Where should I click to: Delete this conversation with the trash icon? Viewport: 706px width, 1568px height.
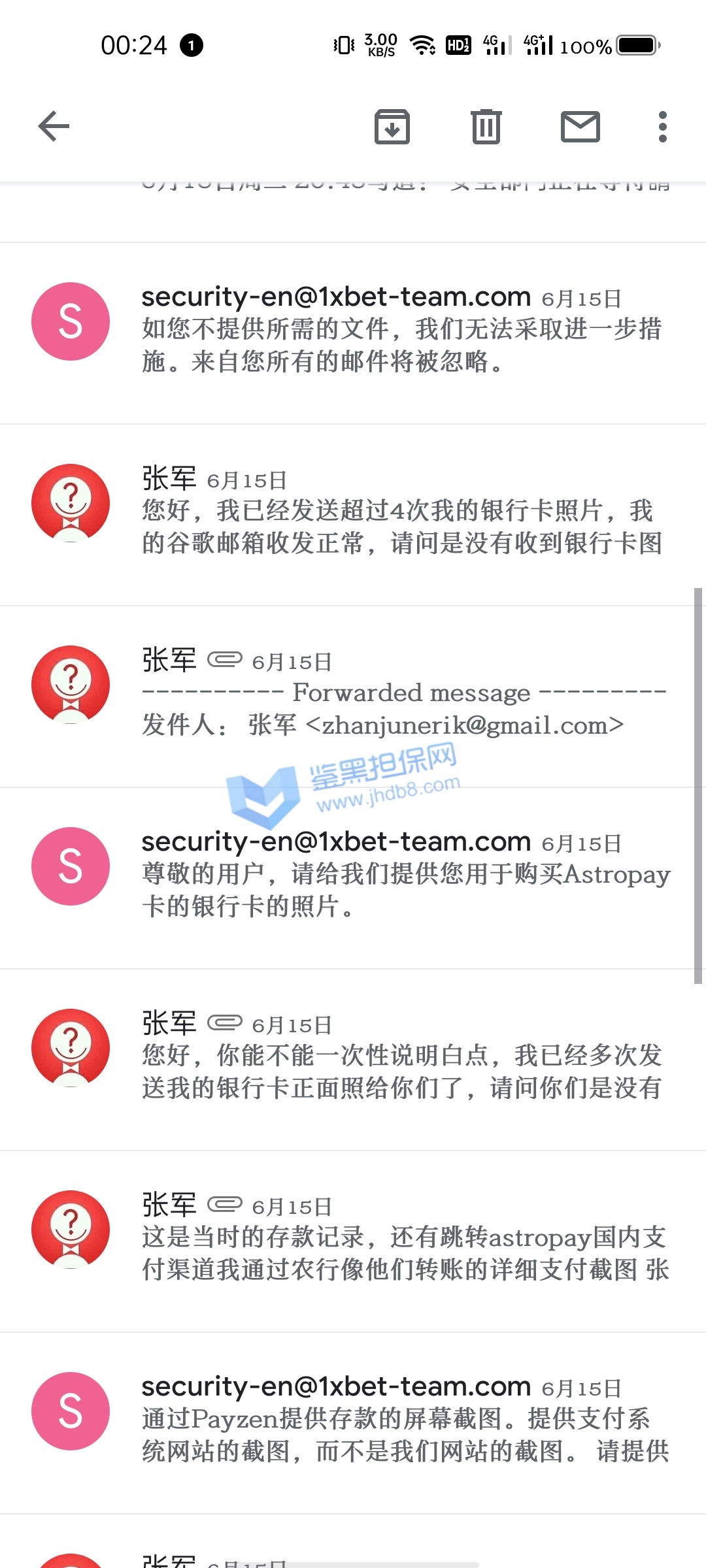486,127
